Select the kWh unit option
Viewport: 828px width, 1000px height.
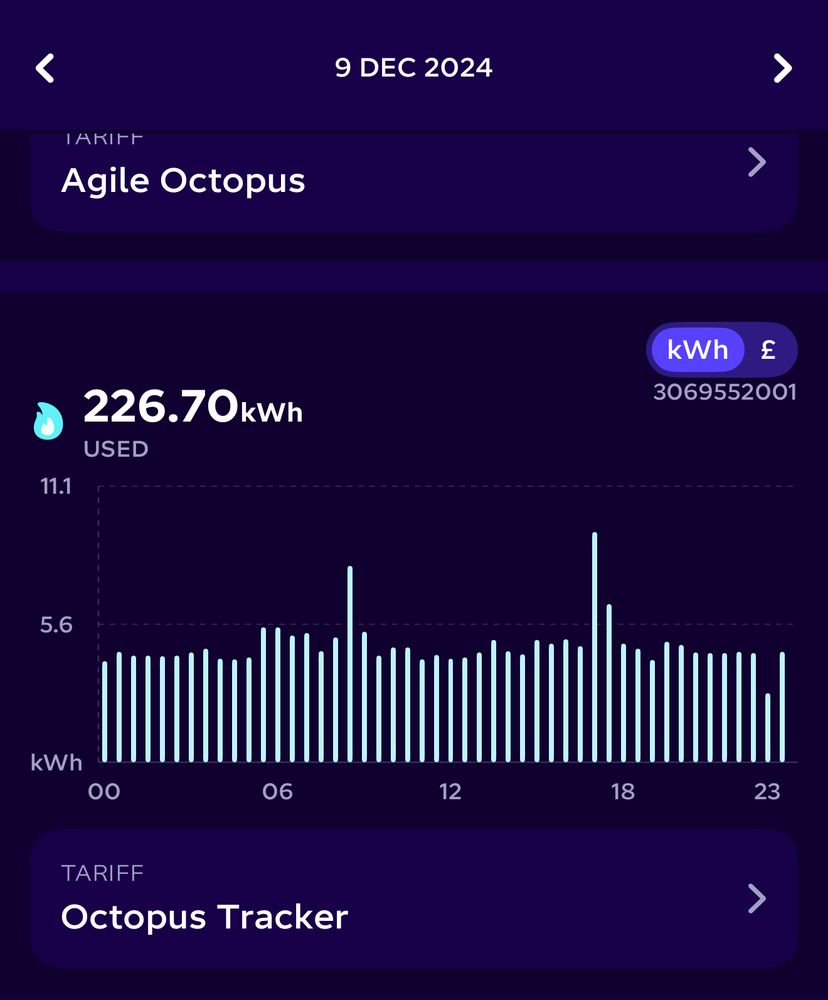point(697,351)
